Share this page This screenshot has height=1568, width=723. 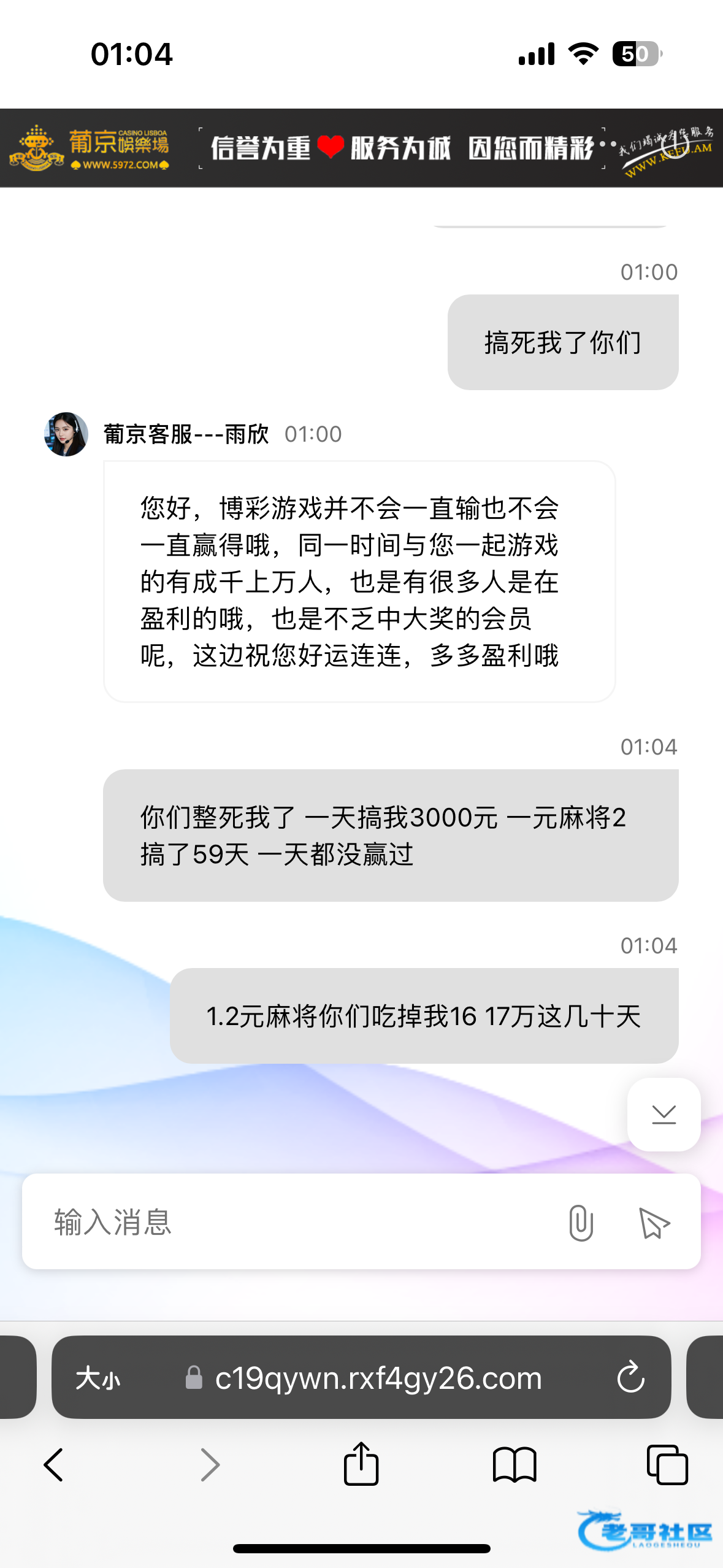click(x=361, y=1464)
